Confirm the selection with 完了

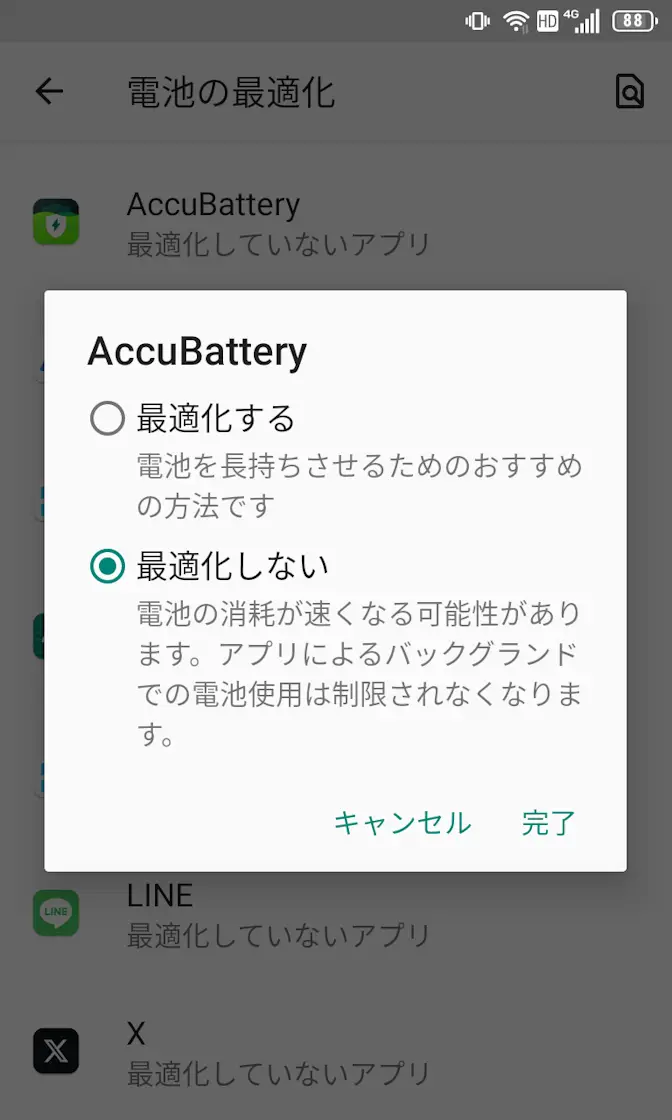tap(549, 823)
